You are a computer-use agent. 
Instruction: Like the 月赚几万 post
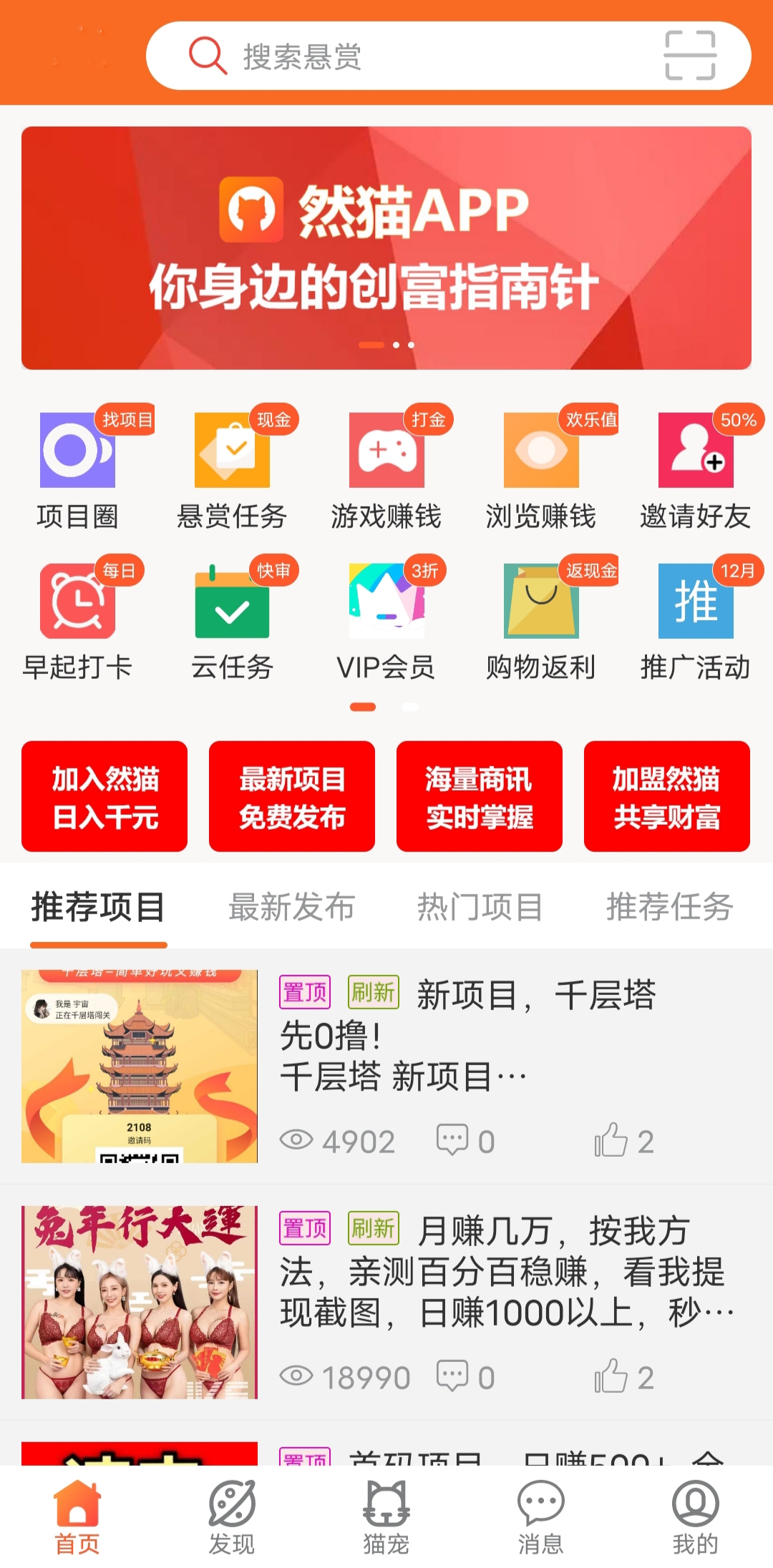pyautogui.click(x=623, y=1377)
